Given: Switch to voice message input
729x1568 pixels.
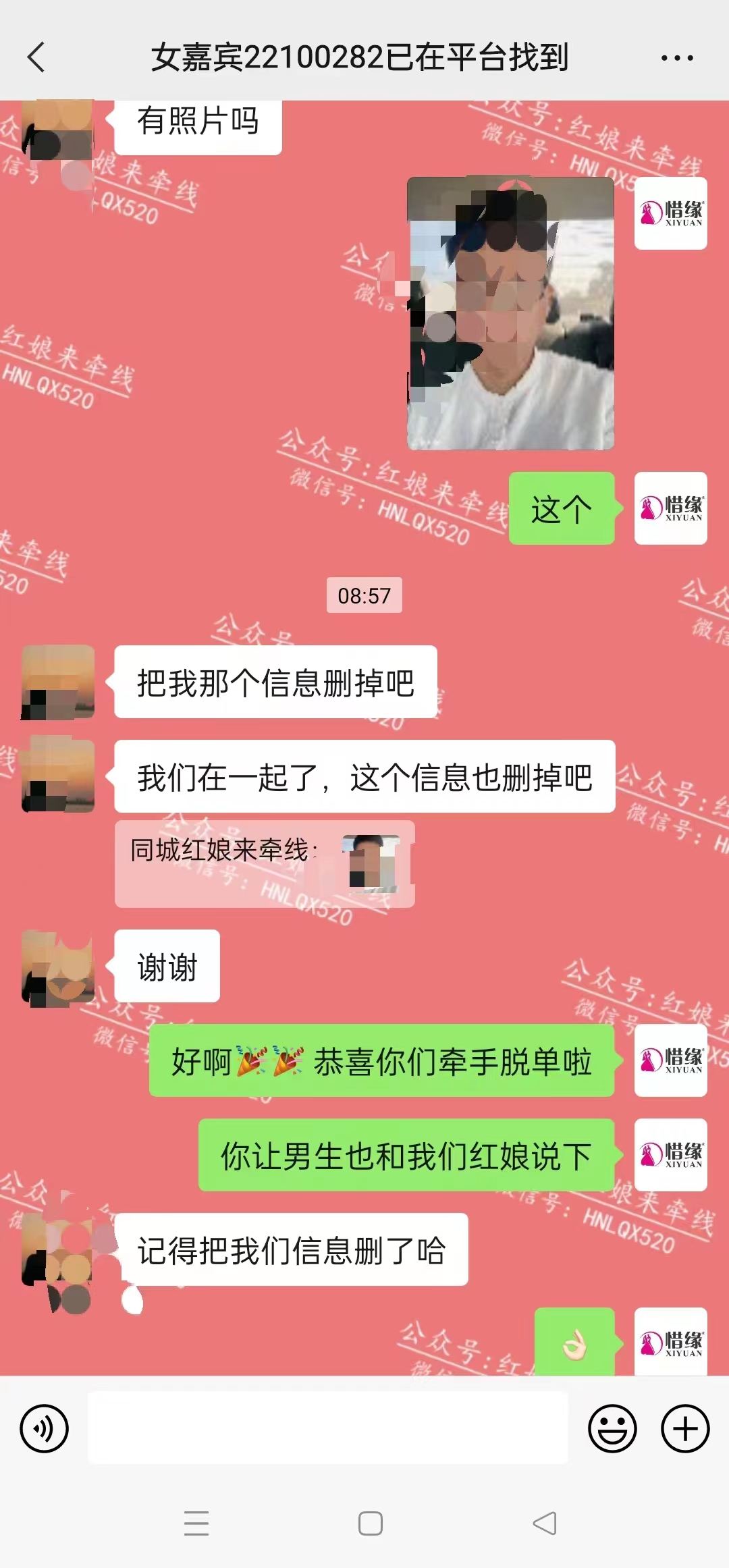Looking at the screenshot, I should tap(45, 1429).
